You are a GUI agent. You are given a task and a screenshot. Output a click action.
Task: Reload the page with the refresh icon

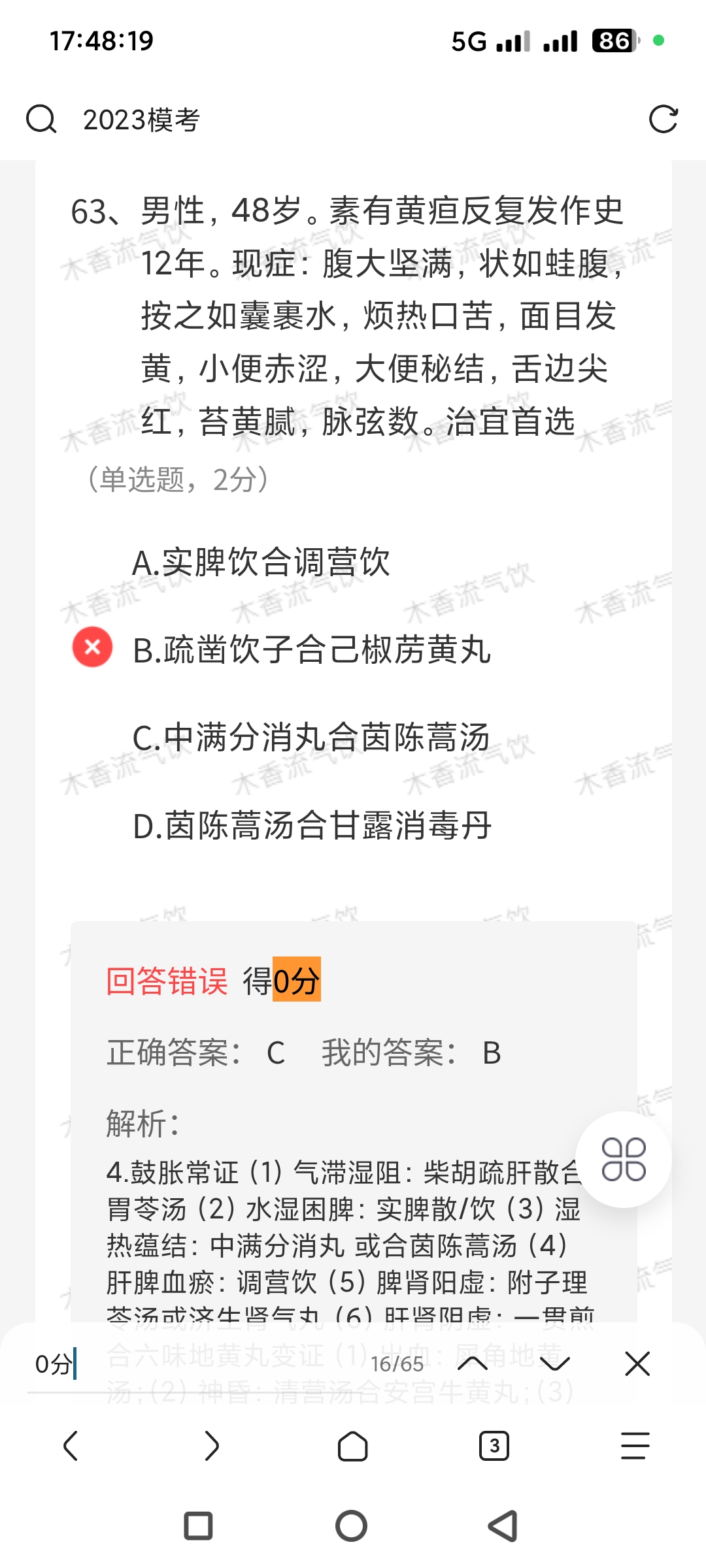663,120
